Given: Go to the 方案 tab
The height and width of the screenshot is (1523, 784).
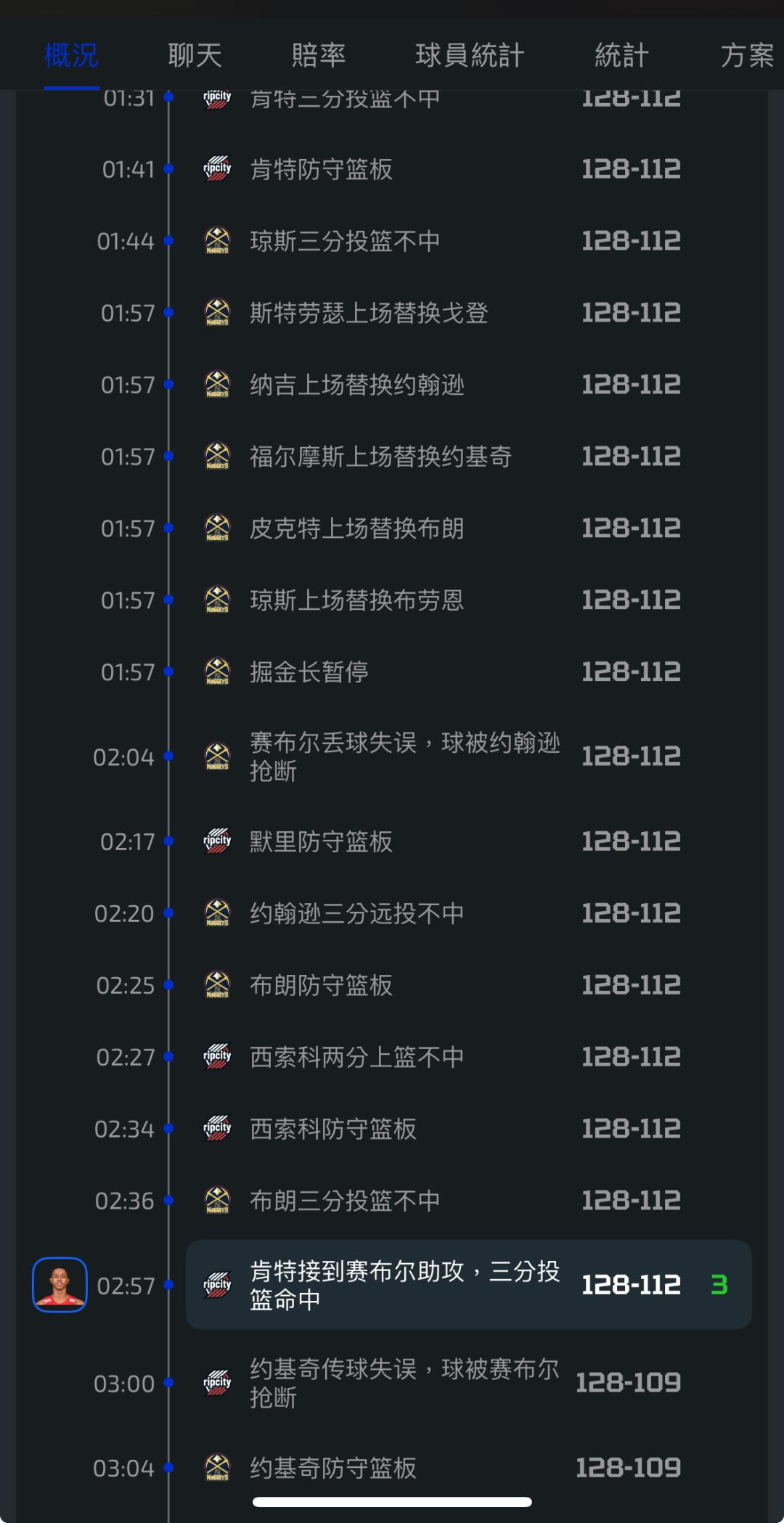Looking at the screenshot, I should point(747,55).
